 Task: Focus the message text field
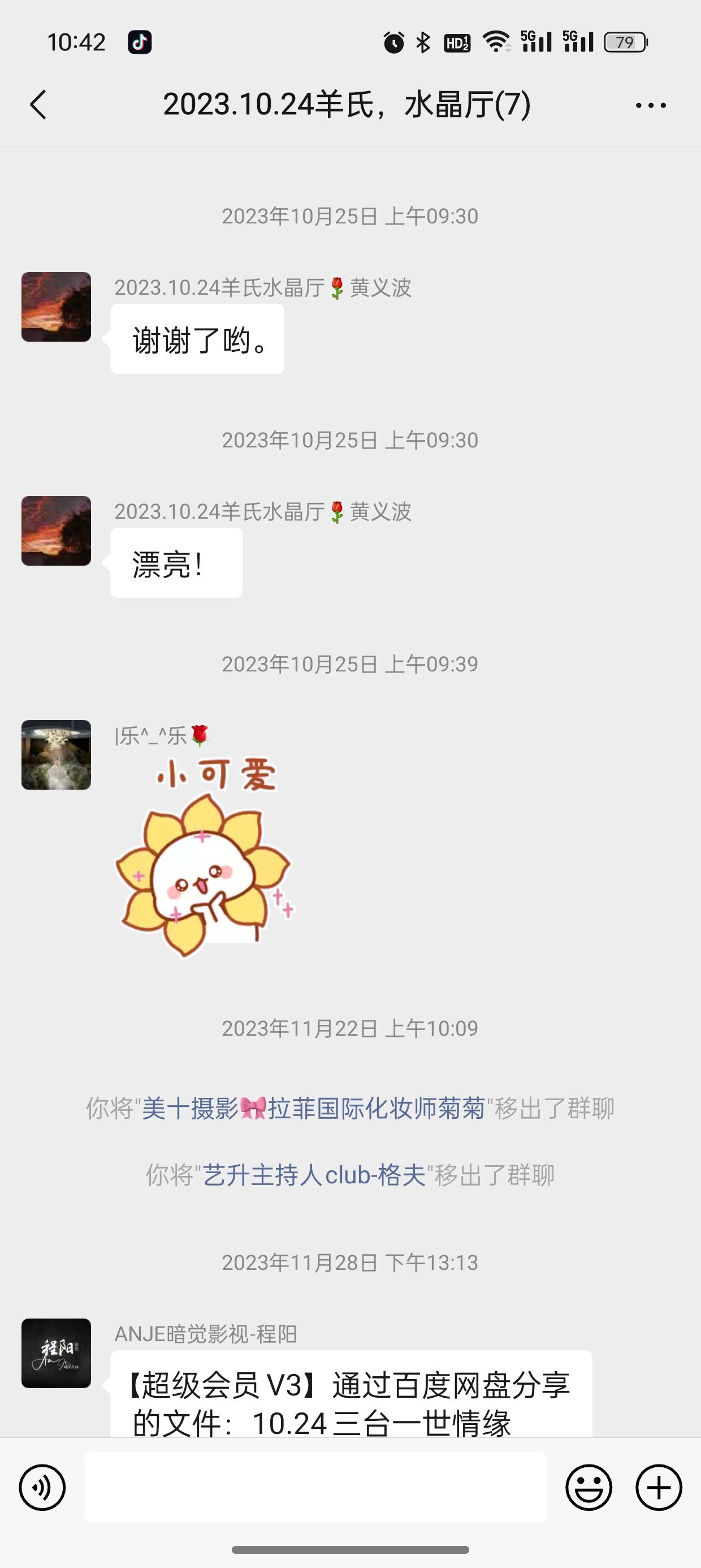(x=314, y=1487)
